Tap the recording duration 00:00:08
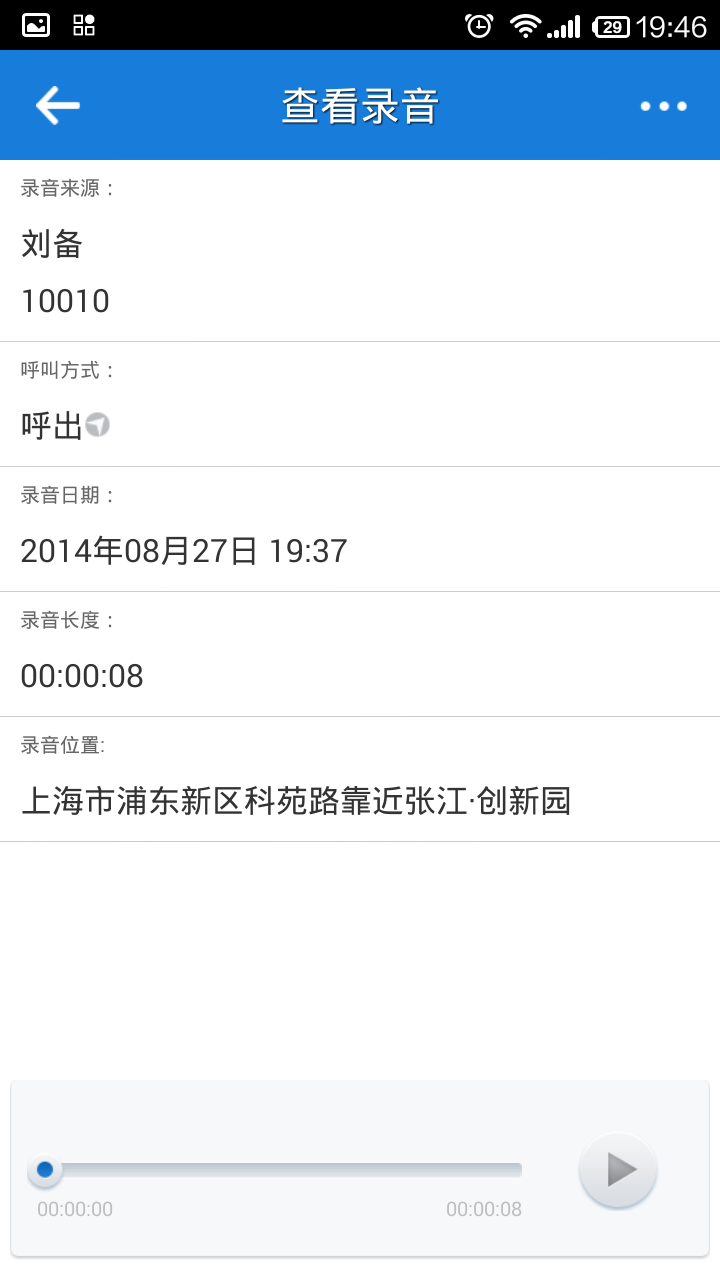The image size is (720, 1280). pyautogui.click(x=83, y=676)
